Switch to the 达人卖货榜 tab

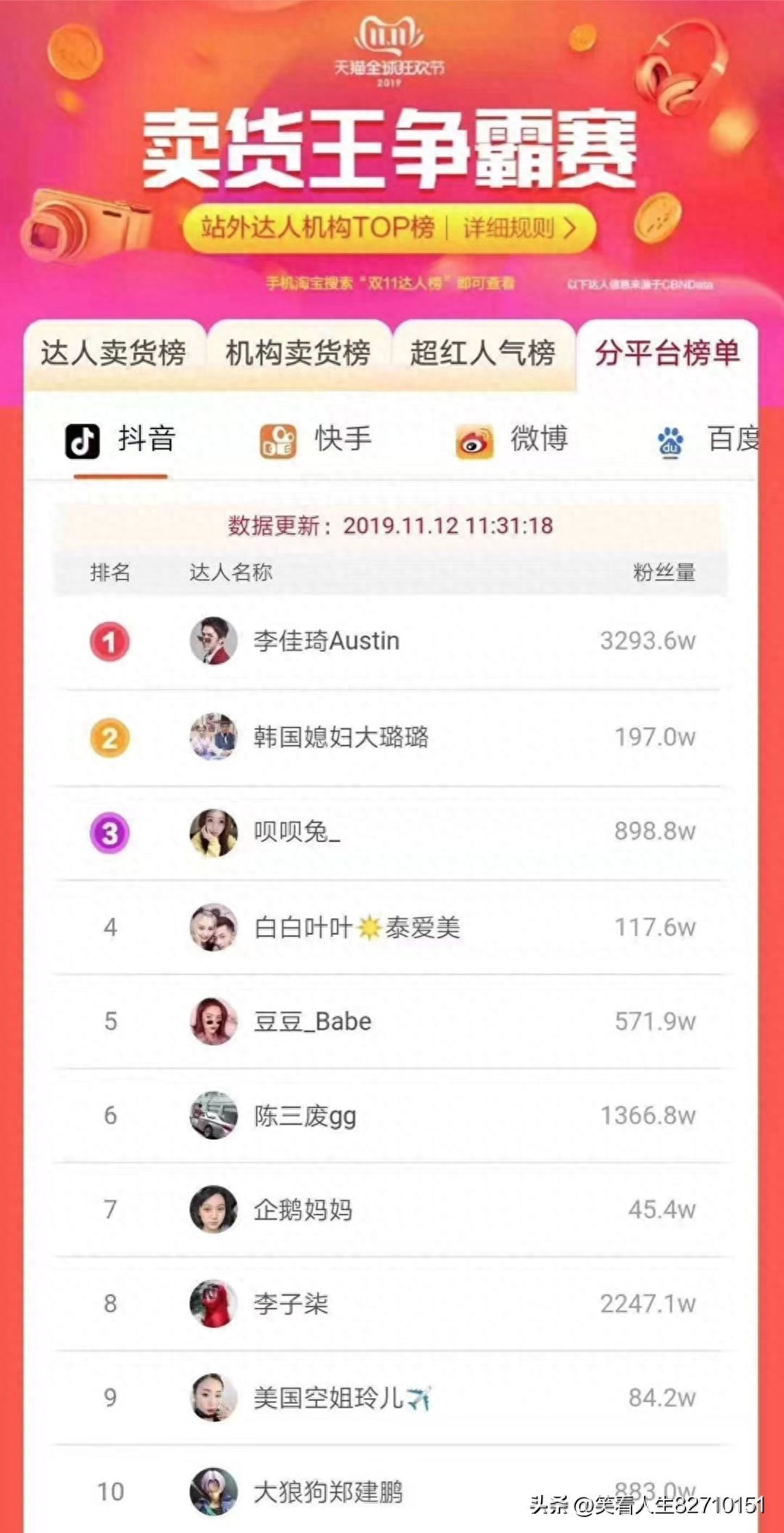114,354
